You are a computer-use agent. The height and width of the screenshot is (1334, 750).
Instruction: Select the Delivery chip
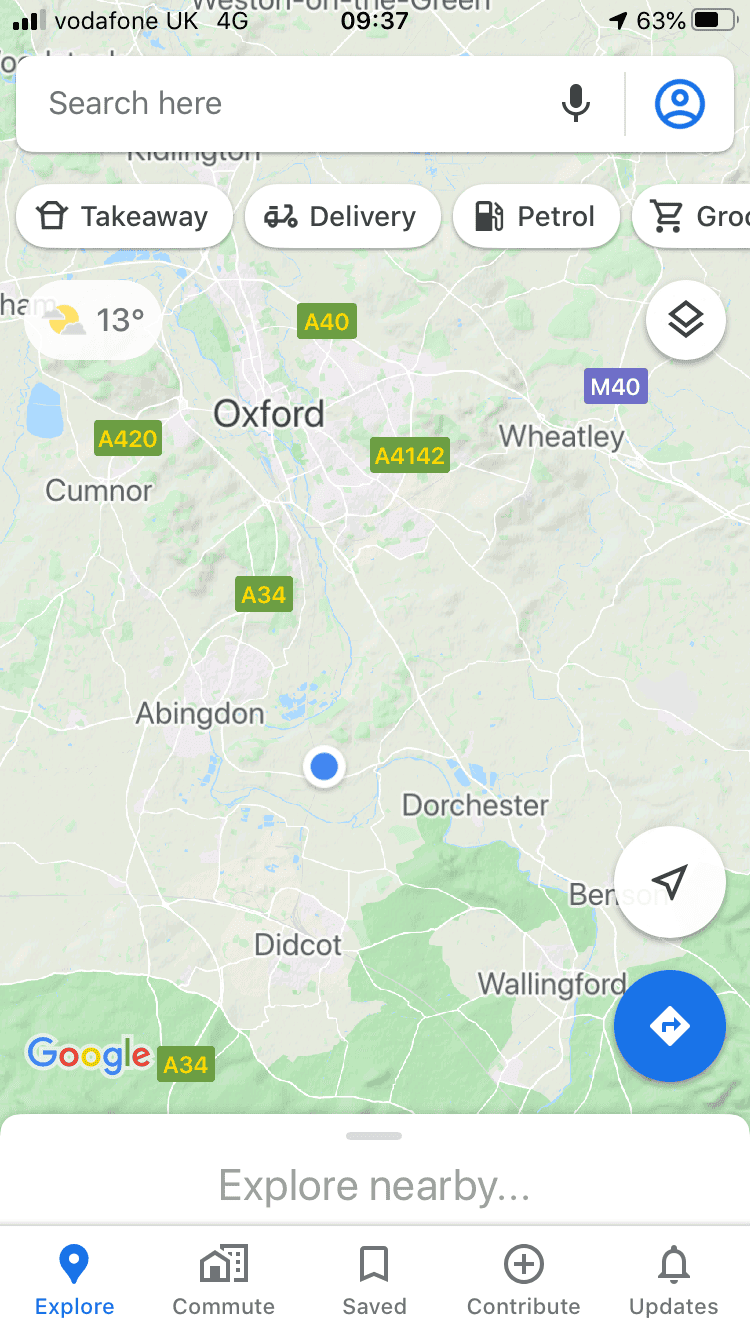pyautogui.click(x=342, y=217)
